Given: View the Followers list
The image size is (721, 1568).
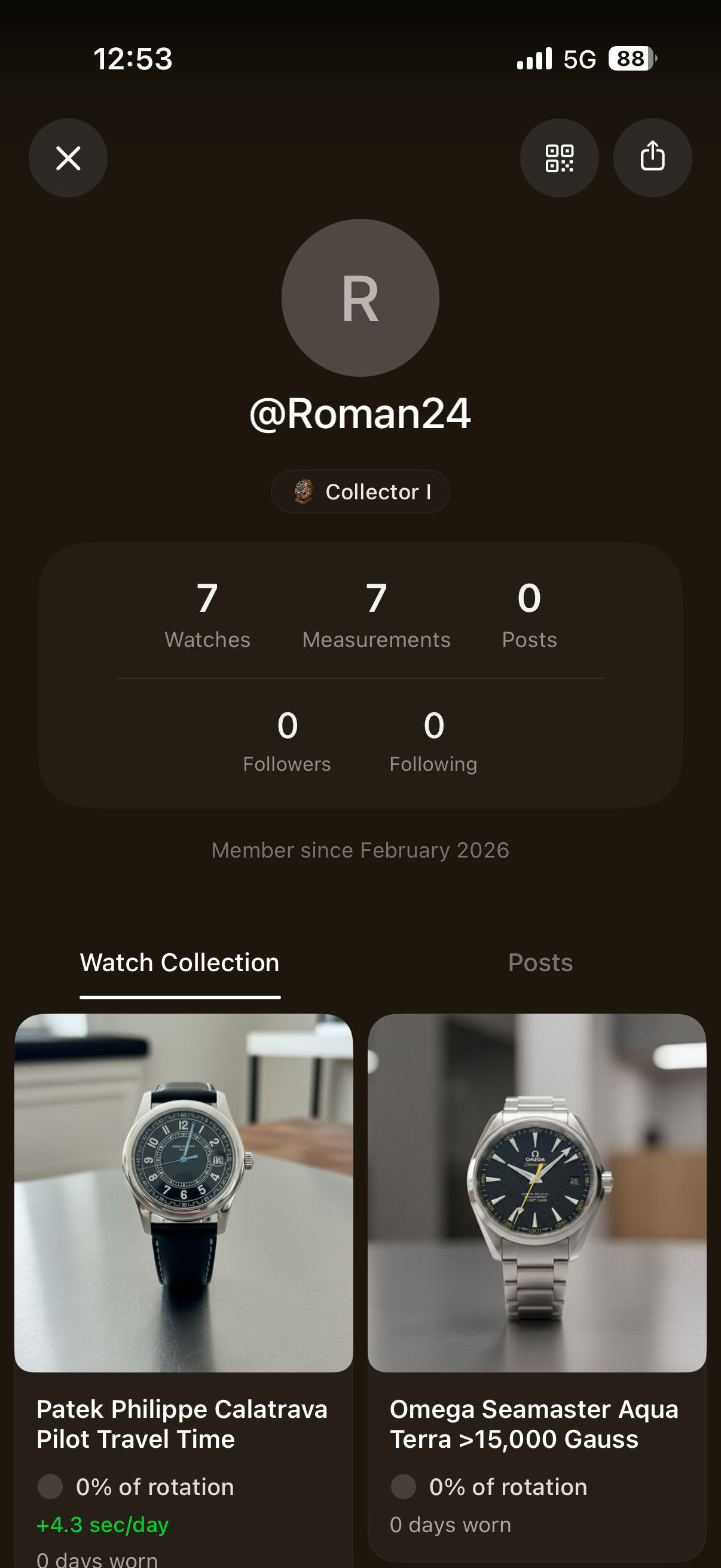Looking at the screenshot, I should [286, 740].
